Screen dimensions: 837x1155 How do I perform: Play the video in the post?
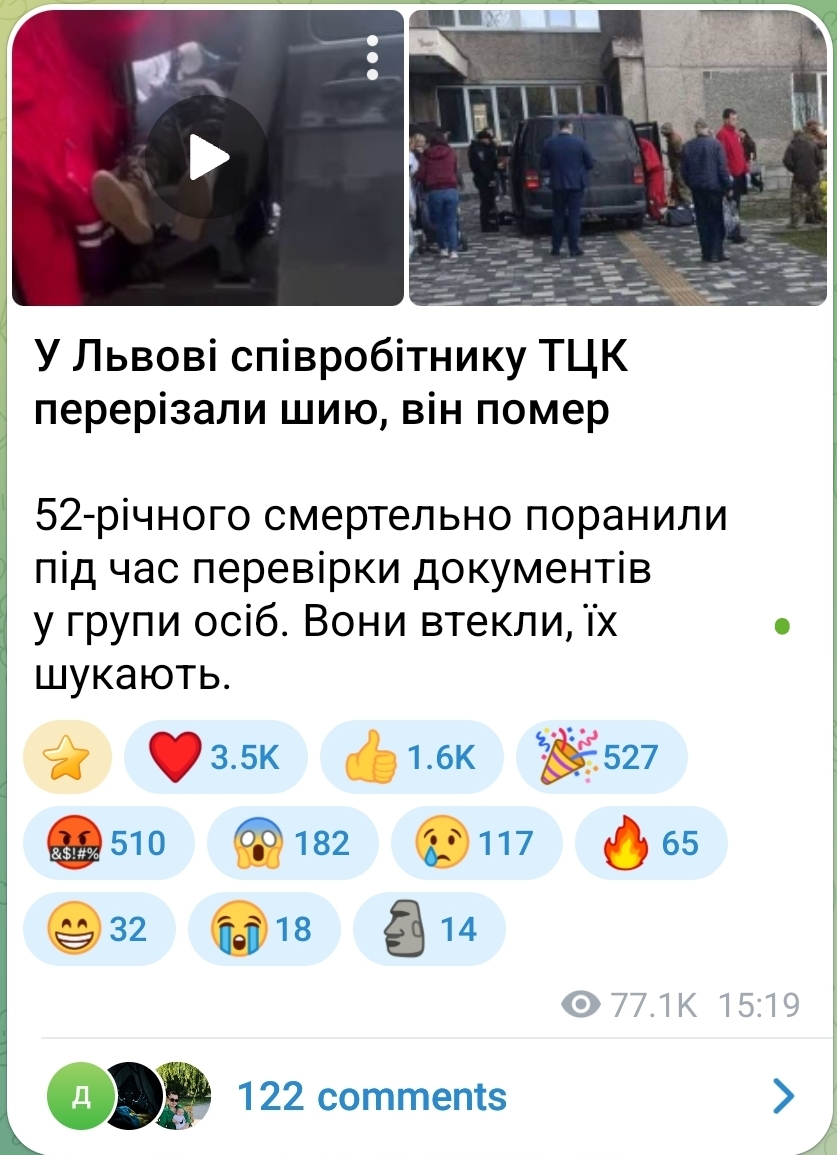209,157
